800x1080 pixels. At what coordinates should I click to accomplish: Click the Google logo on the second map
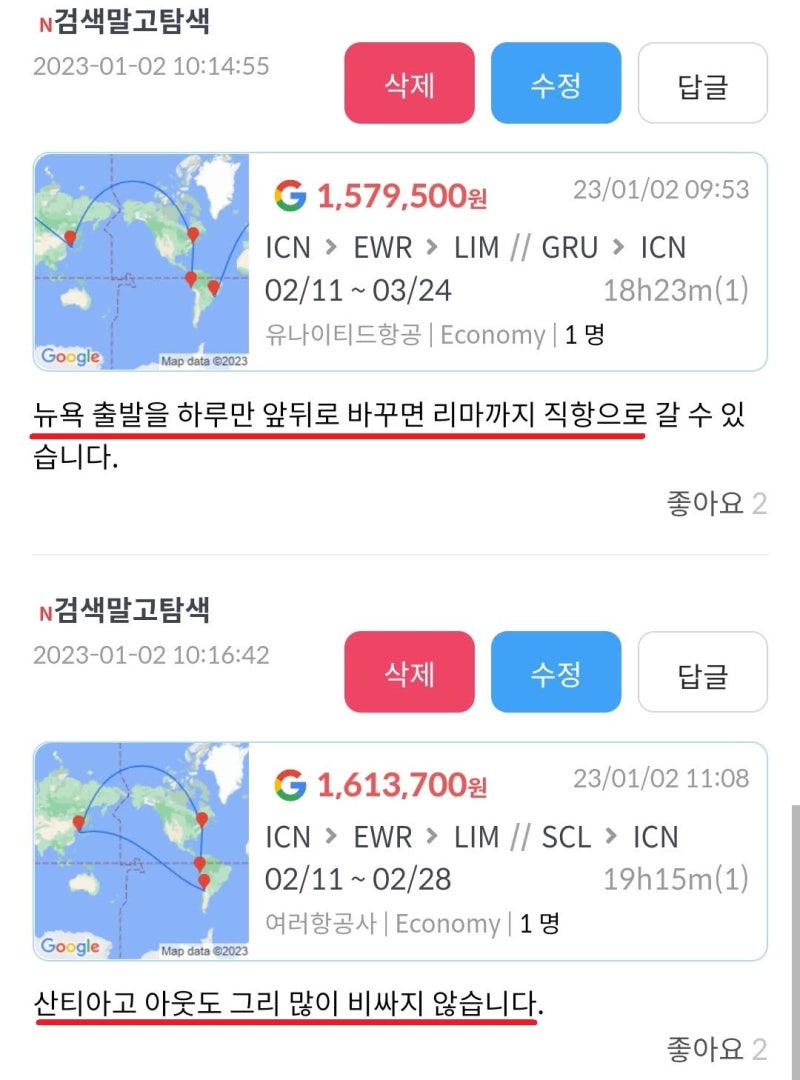click(68, 945)
